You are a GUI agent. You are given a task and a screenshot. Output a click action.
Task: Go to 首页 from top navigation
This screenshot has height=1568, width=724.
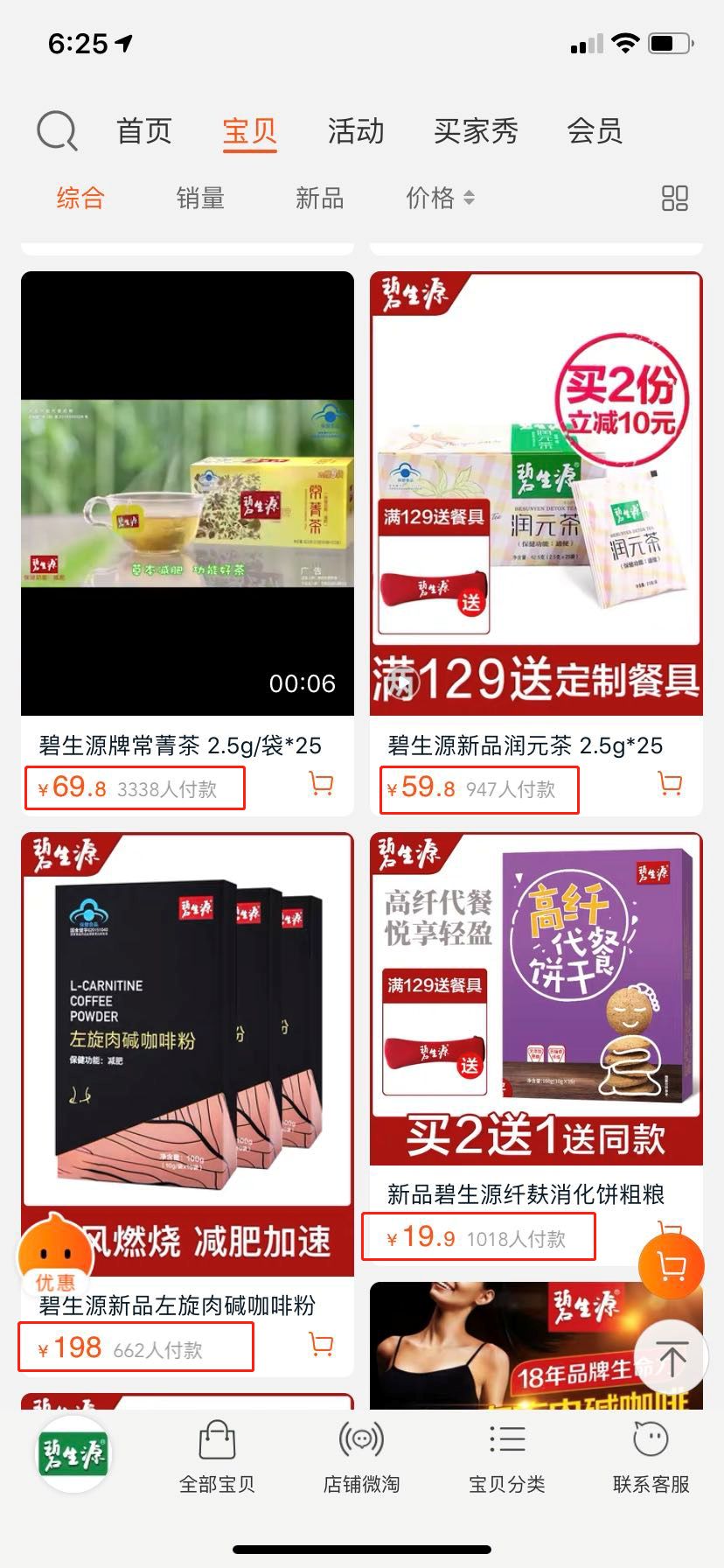tap(144, 131)
